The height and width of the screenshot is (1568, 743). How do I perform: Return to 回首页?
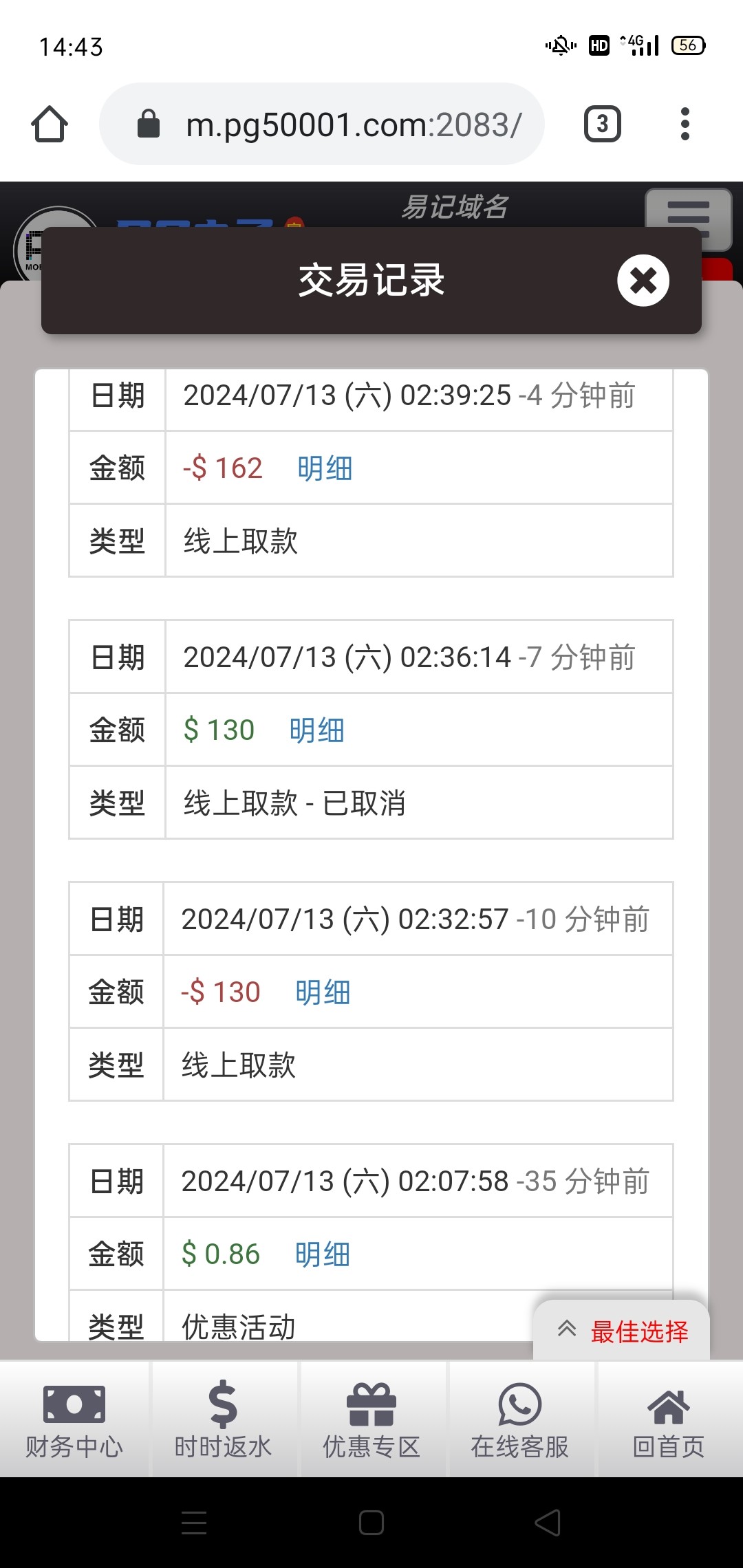tap(668, 1419)
